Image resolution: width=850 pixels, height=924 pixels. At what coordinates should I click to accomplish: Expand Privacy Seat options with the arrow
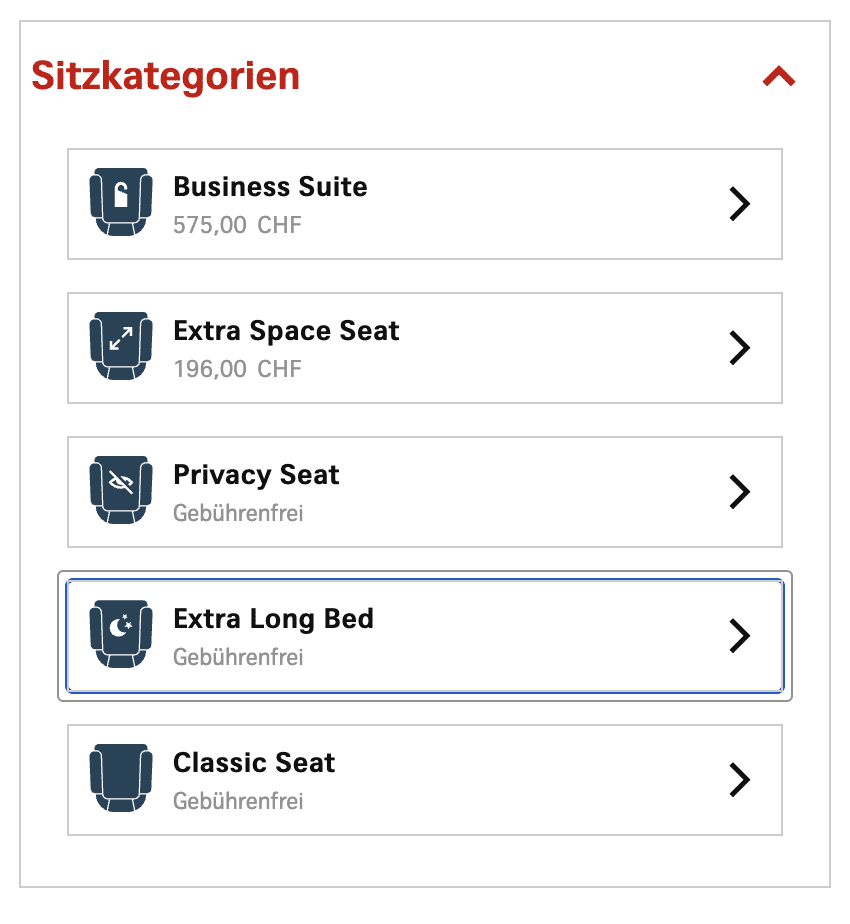[740, 491]
